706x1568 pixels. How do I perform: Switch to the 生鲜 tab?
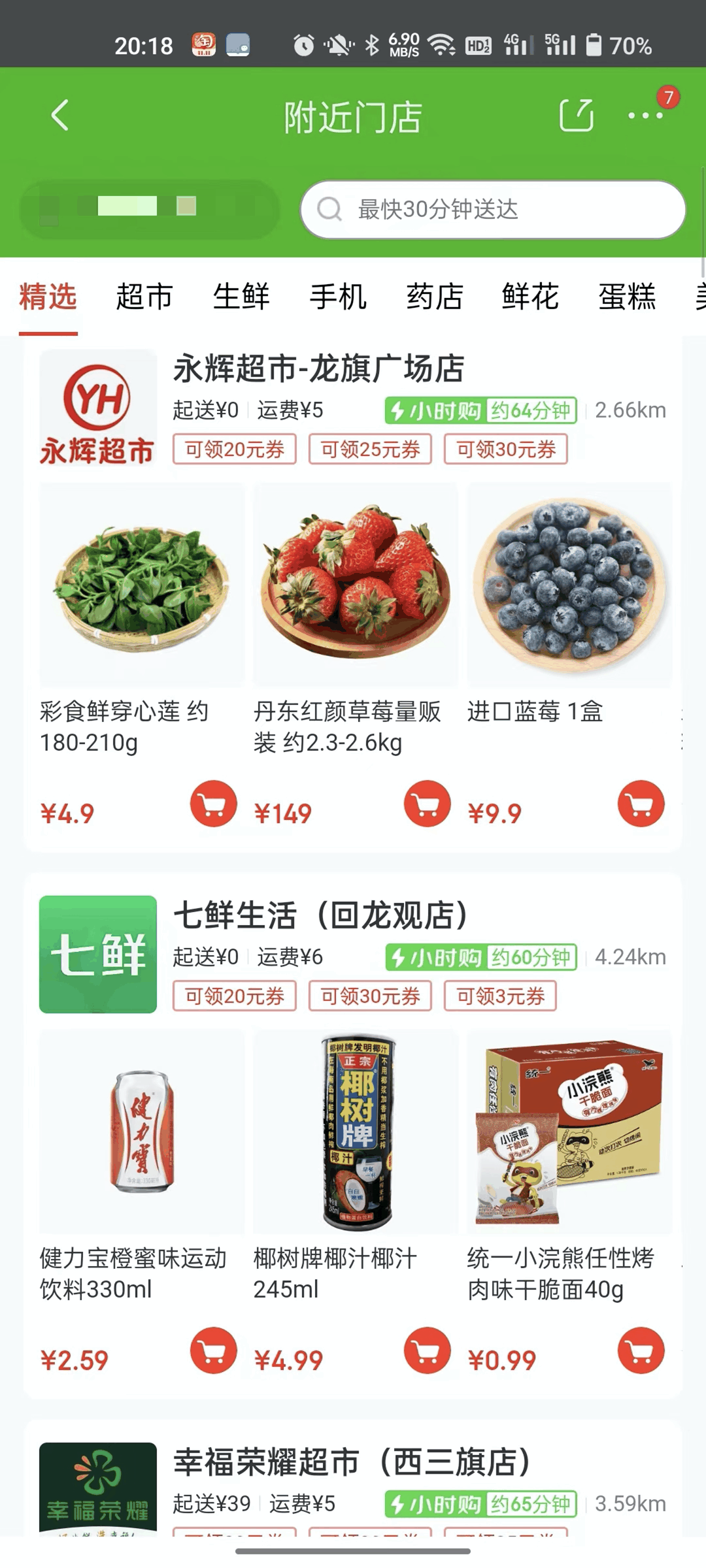pos(241,297)
